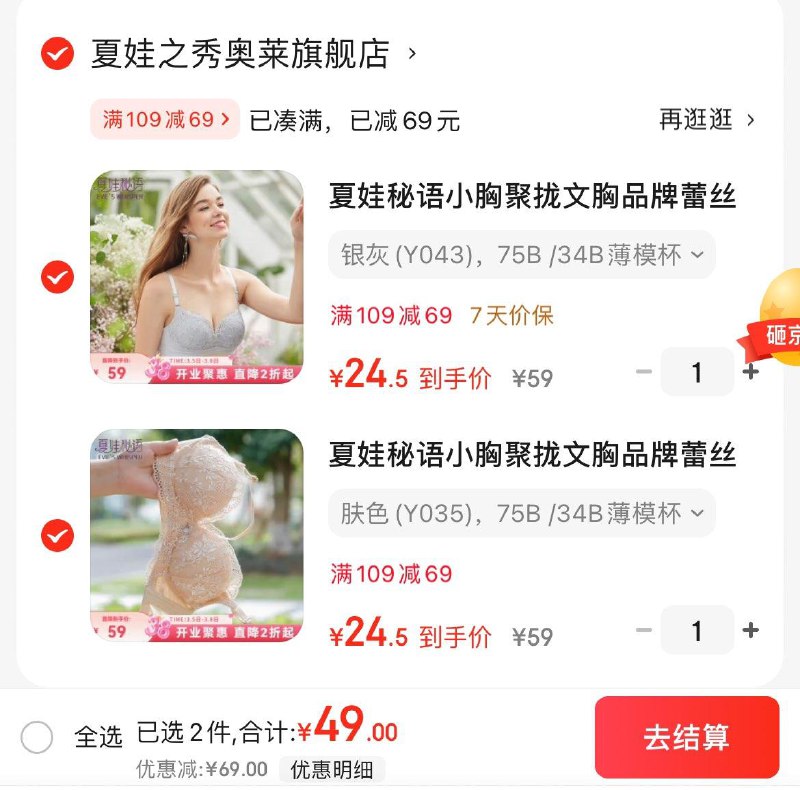800x790 pixels.
Task: Tap the 满109减69 promotion tag at top
Action: 165,120
